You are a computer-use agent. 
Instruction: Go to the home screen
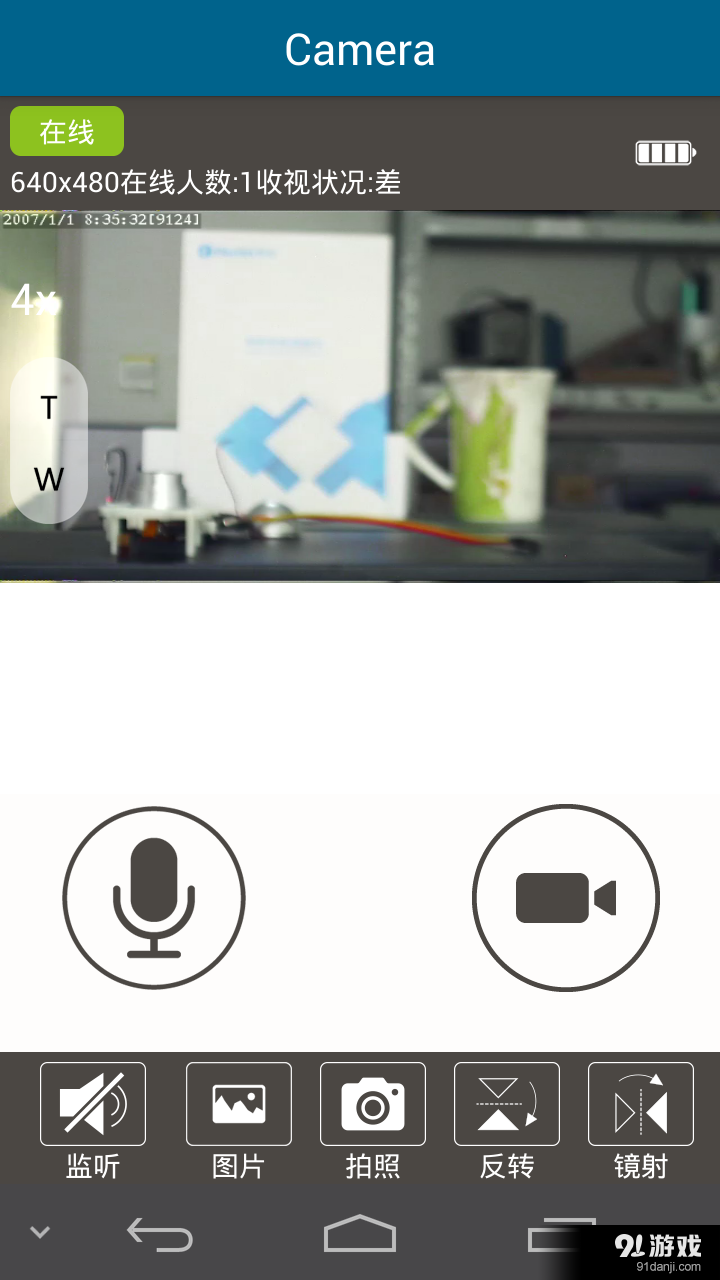point(360,1234)
